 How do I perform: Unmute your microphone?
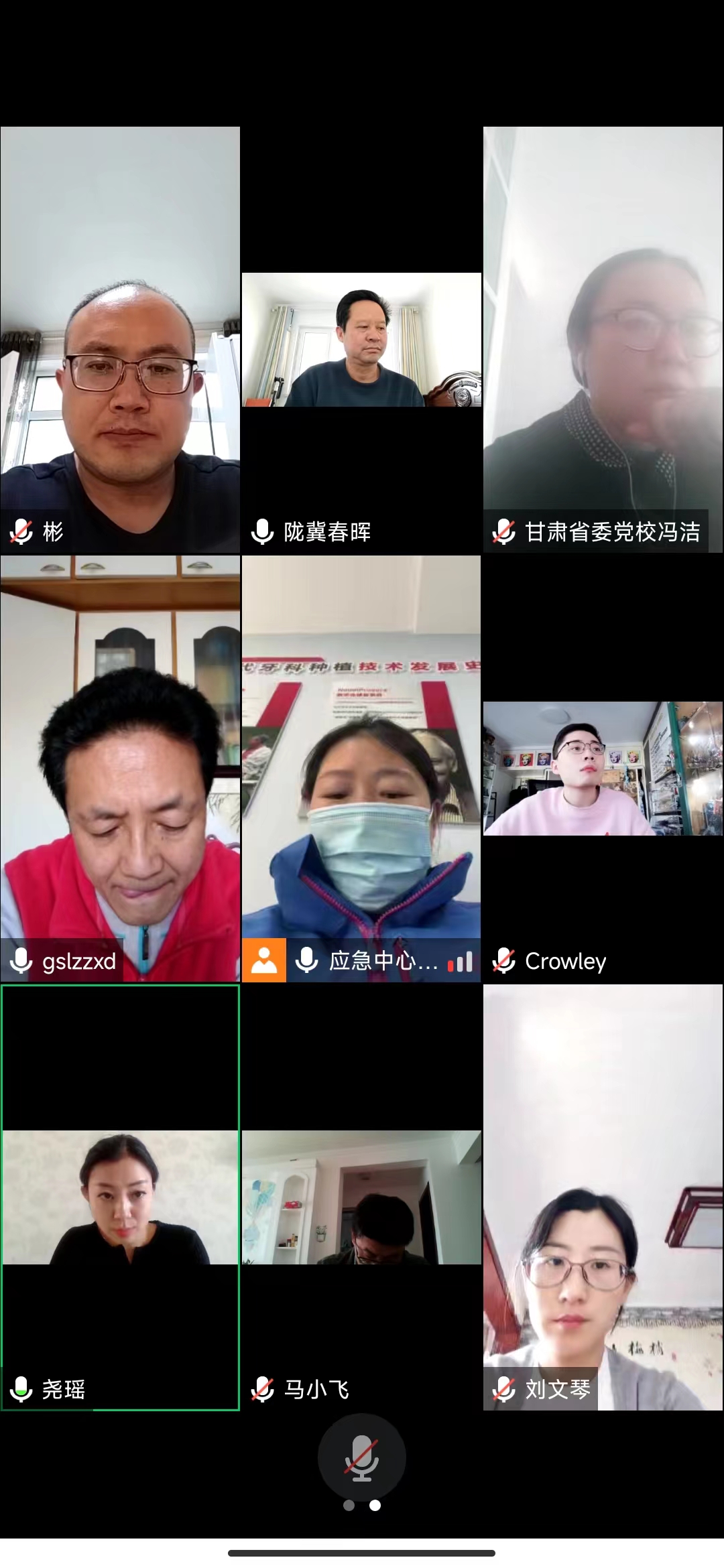point(362,1457)
